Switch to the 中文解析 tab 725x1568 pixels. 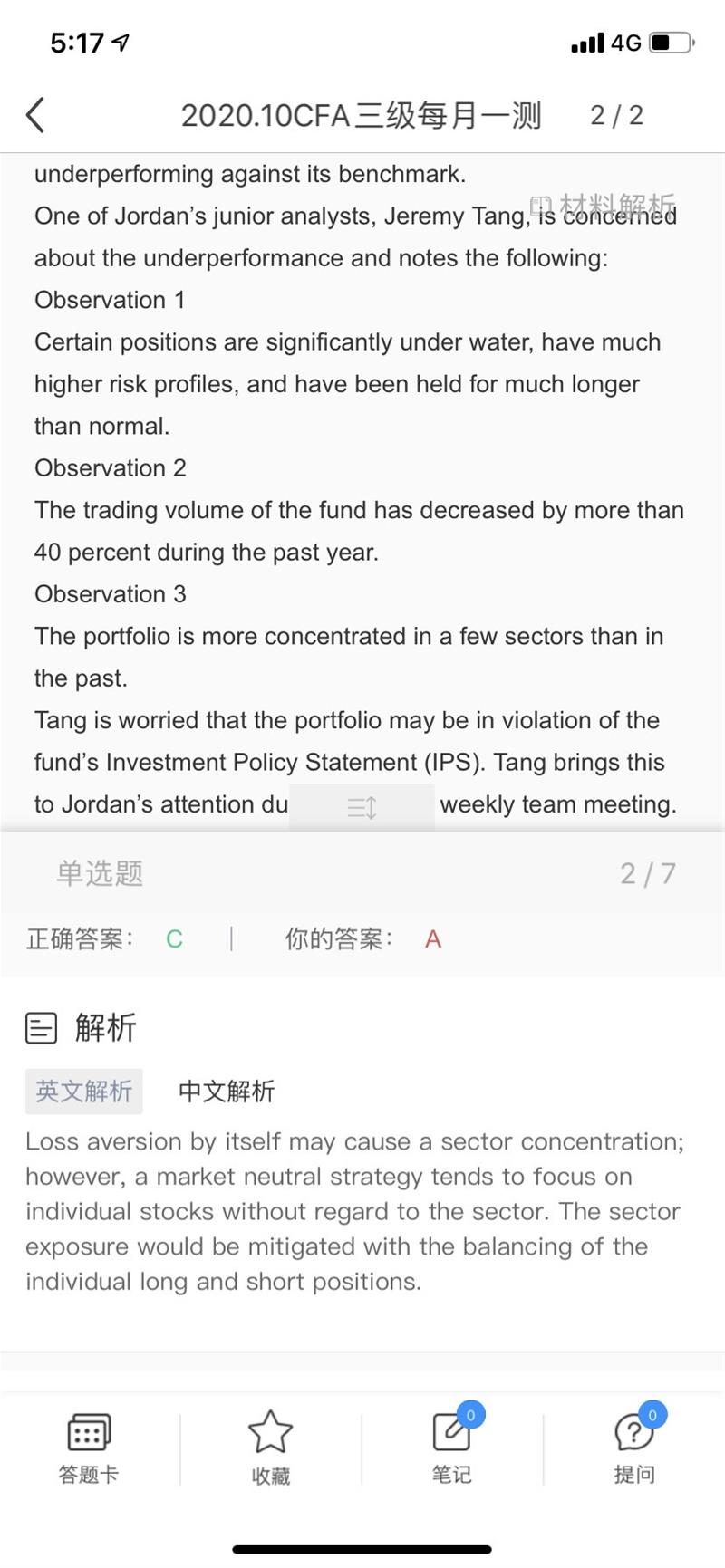click(227, 1091)
